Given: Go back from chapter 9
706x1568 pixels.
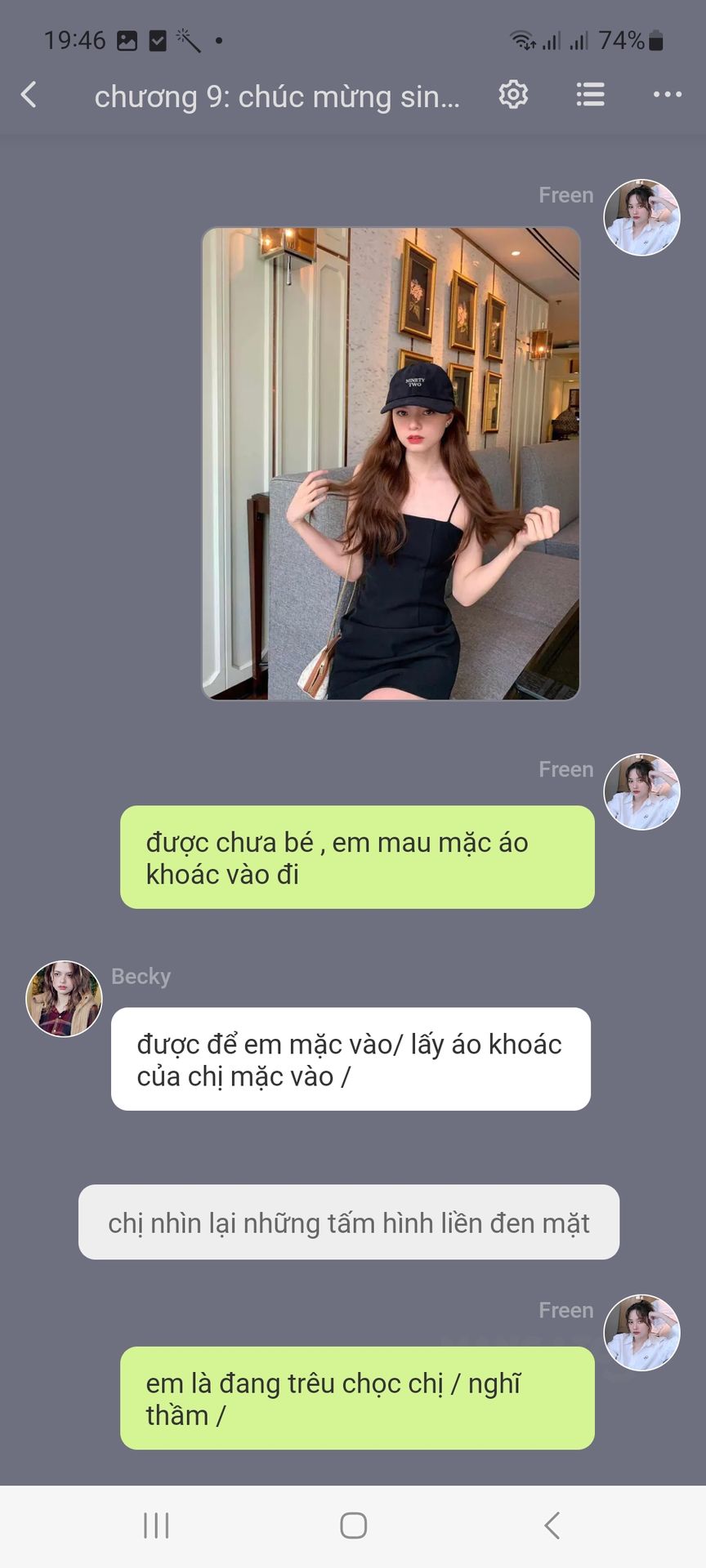Looking at the screenshot, I should (29, 95).
